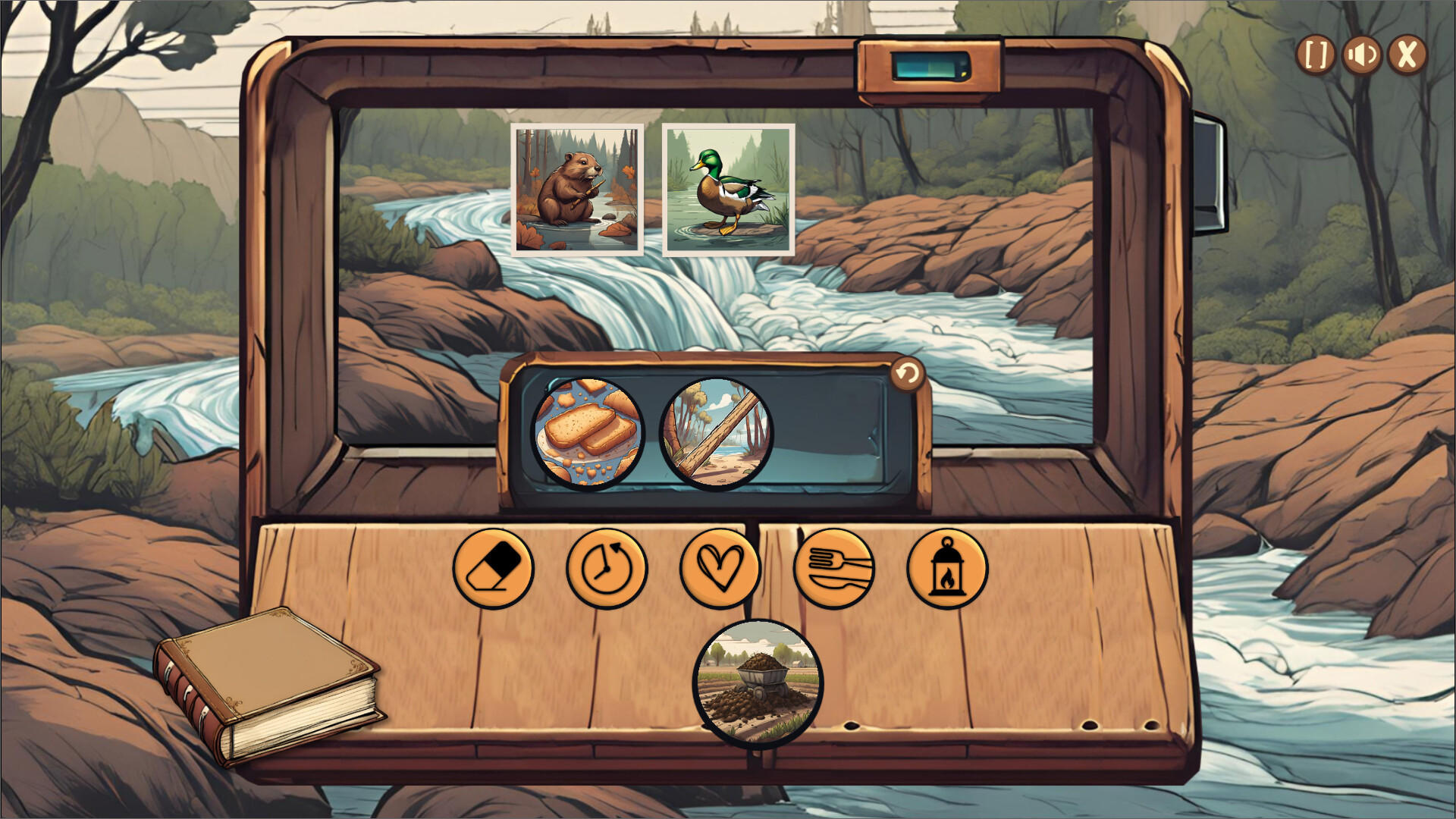Choose the heart category button

720,568
